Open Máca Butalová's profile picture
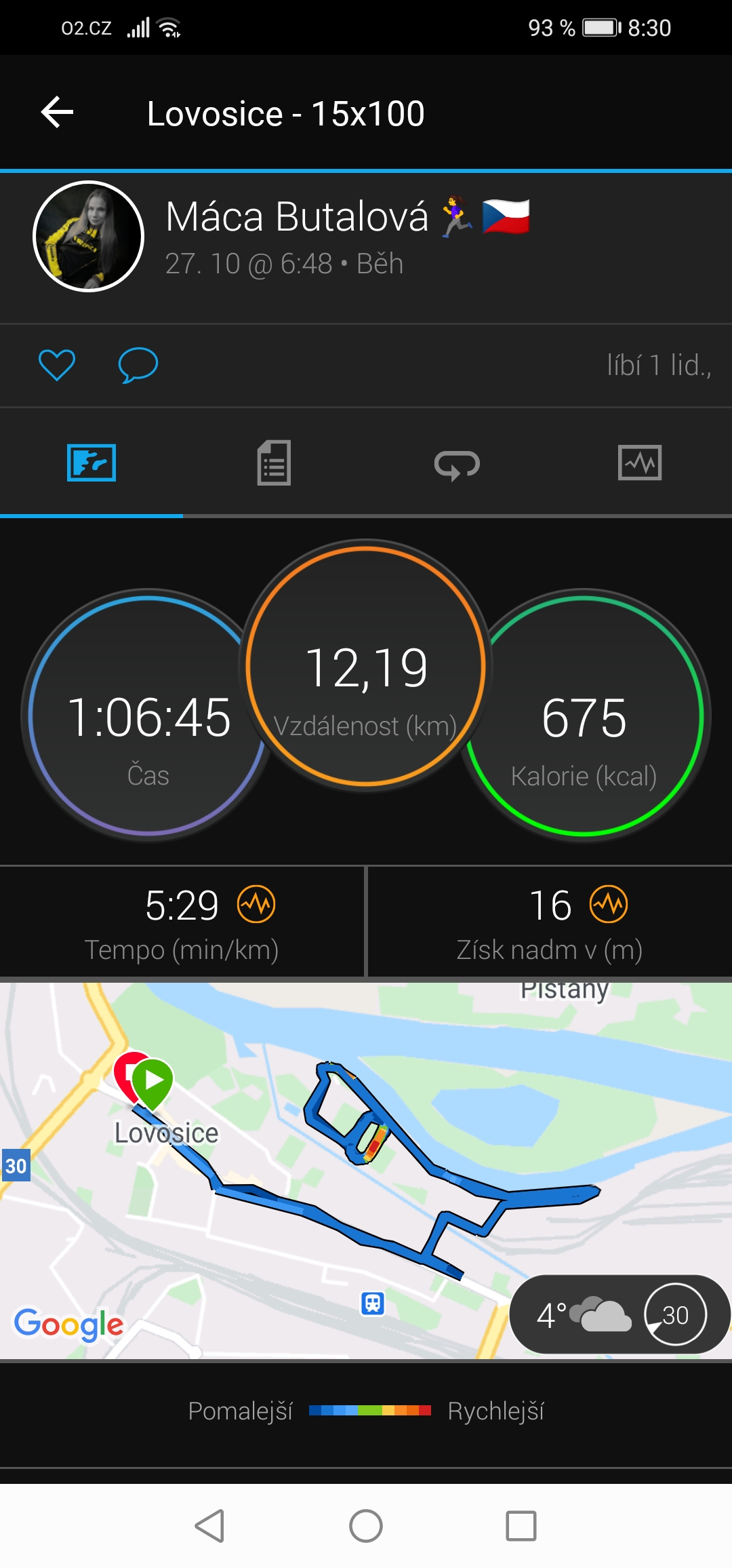 (89, 237)
